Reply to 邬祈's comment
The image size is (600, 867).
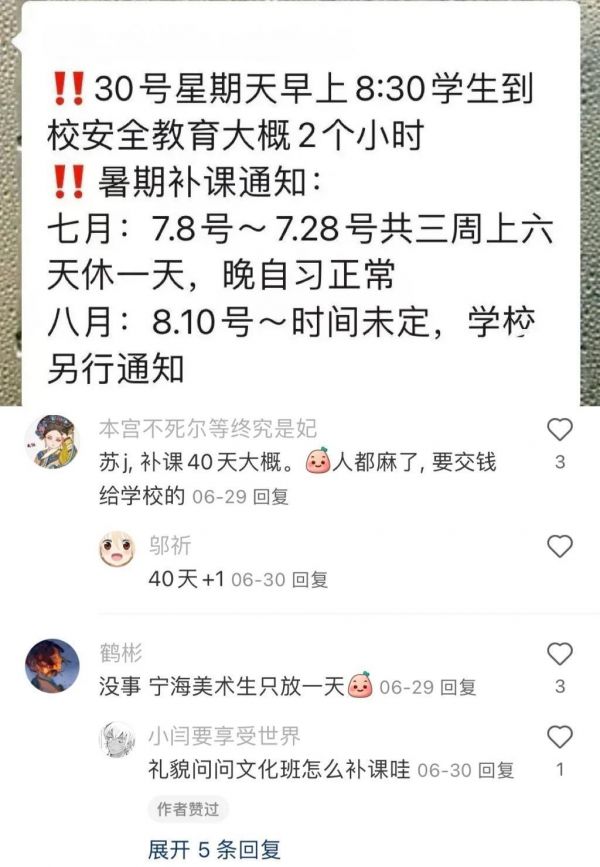coord(311,579)
